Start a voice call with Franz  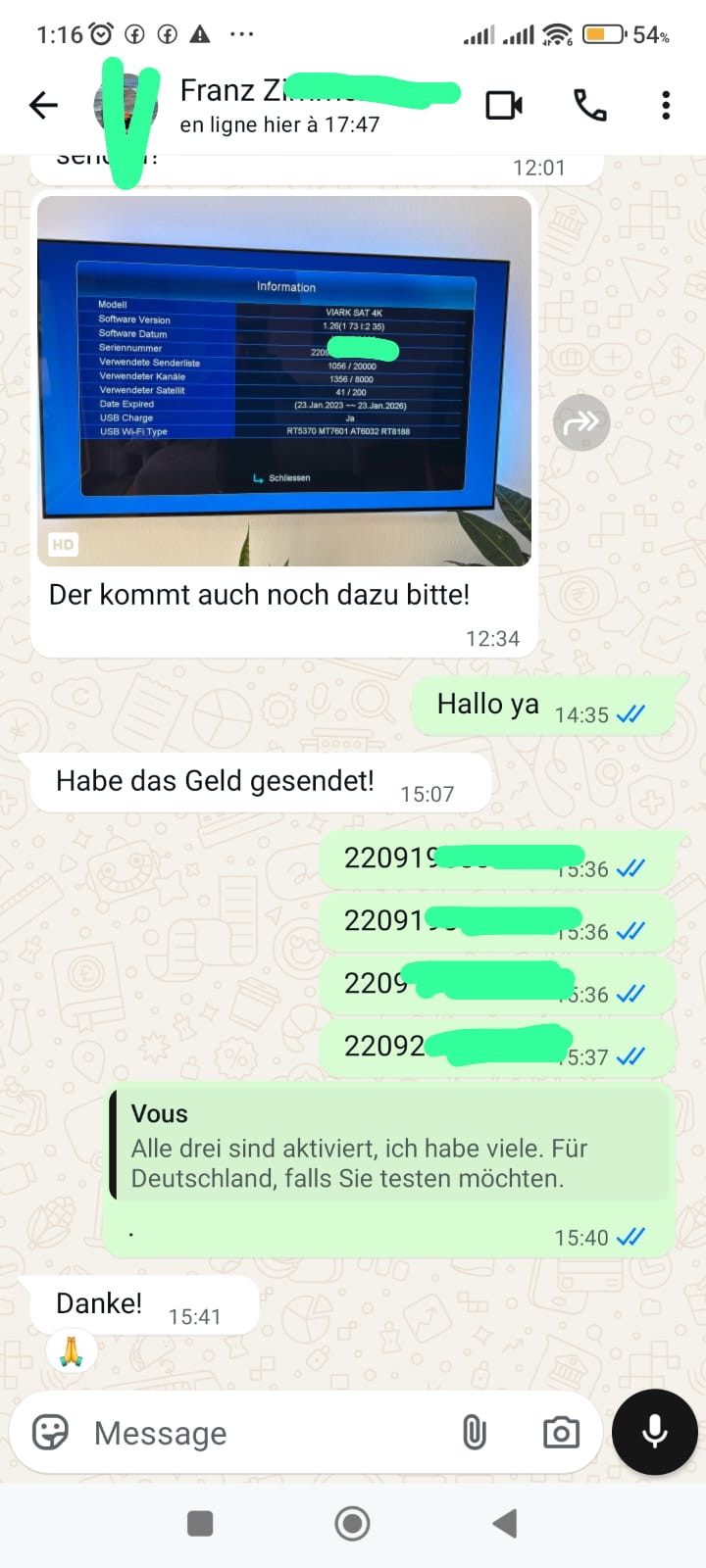(x=589, y=105)
